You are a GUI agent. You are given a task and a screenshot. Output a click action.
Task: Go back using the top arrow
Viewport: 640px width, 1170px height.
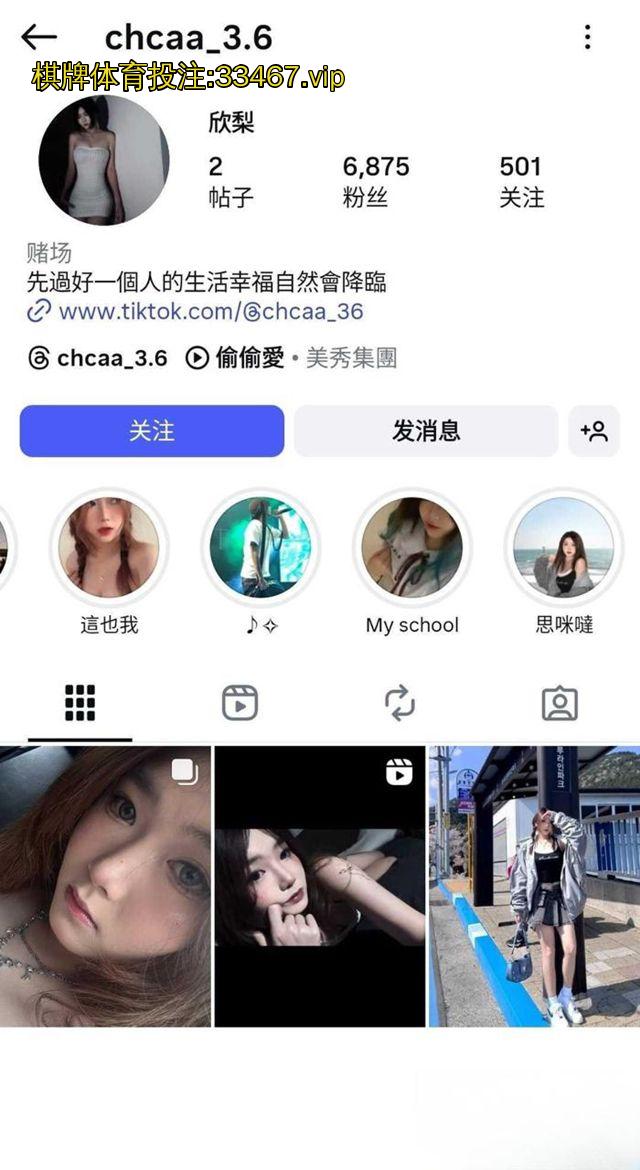point(38,38)
